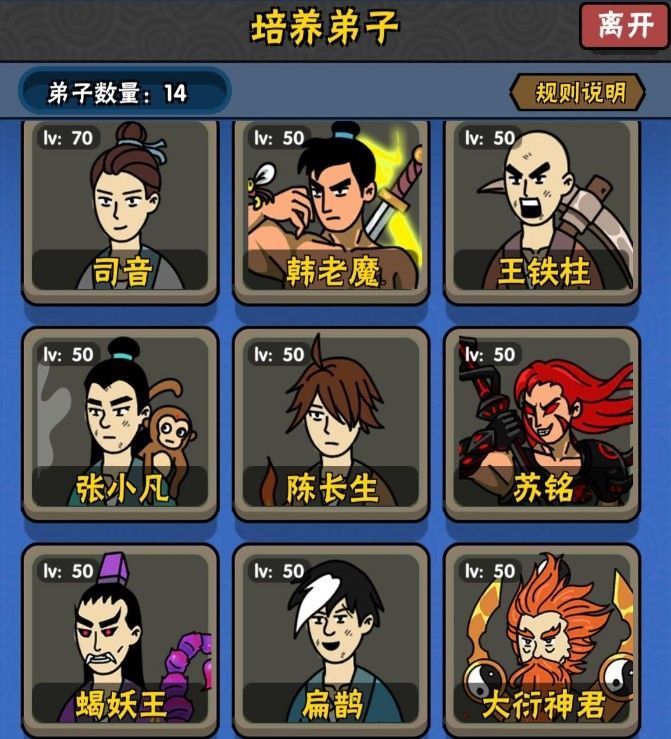Choose disciple 扁鹊
This screenshot has height=739, width=671.
331,640
